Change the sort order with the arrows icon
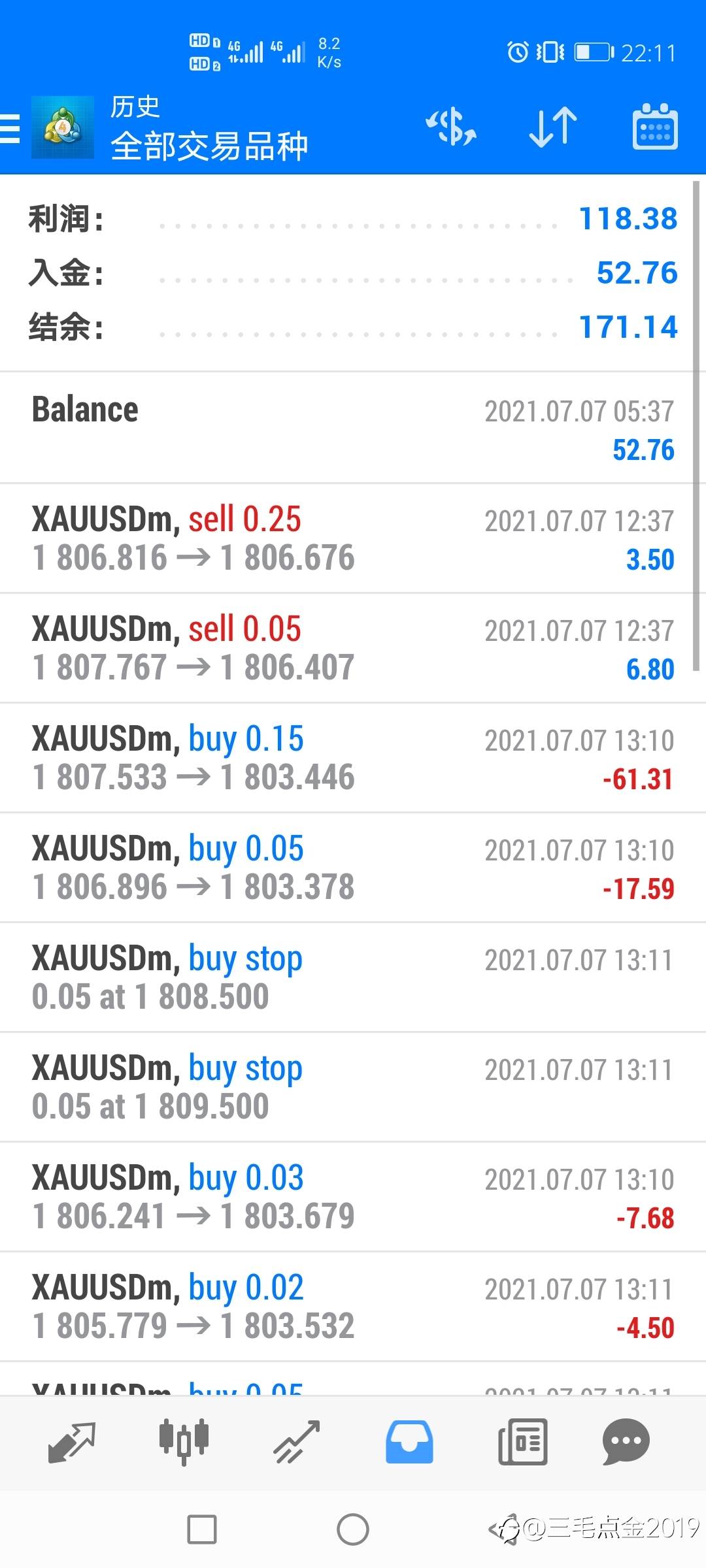 (x=553, y=126)
